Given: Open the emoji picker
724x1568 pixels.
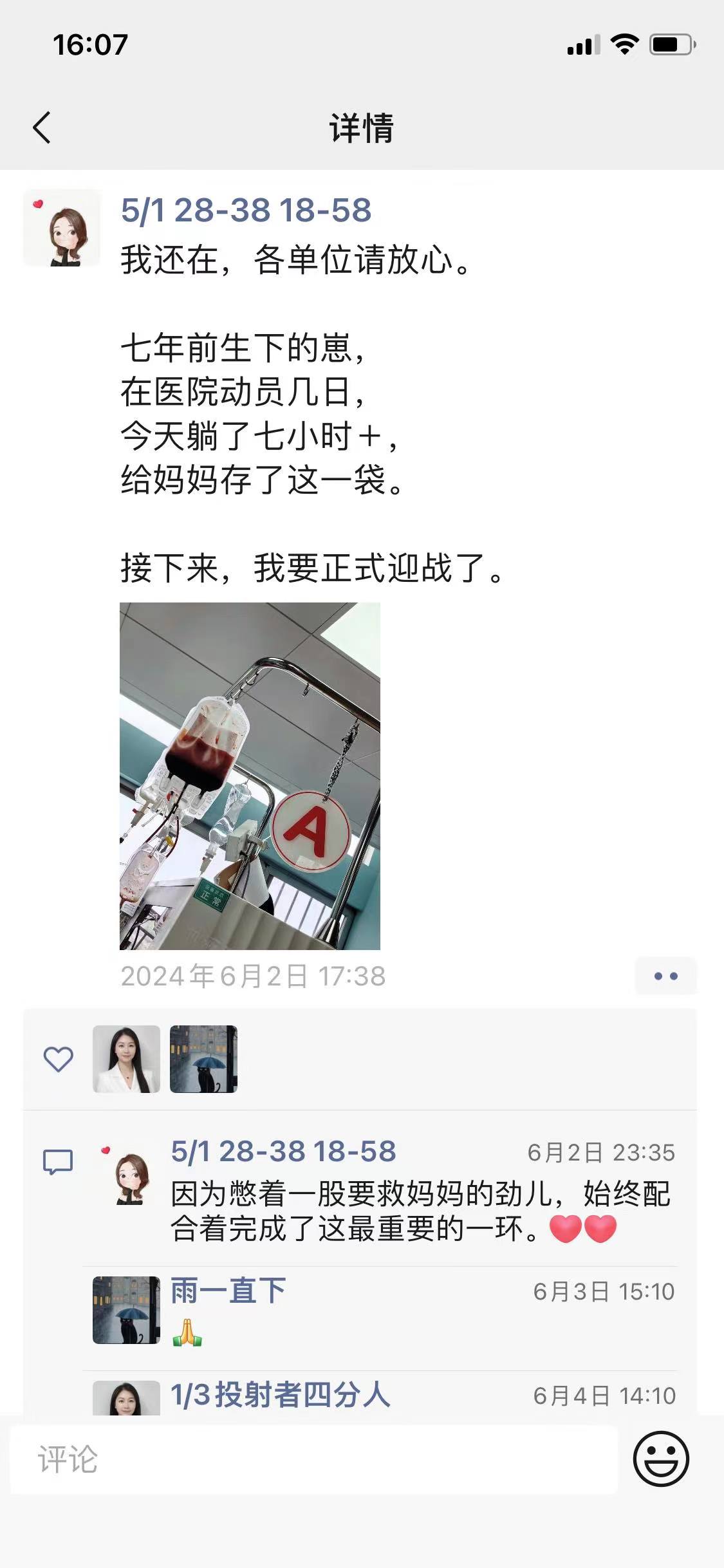Looking at the screenshot, I should 661,1459.
